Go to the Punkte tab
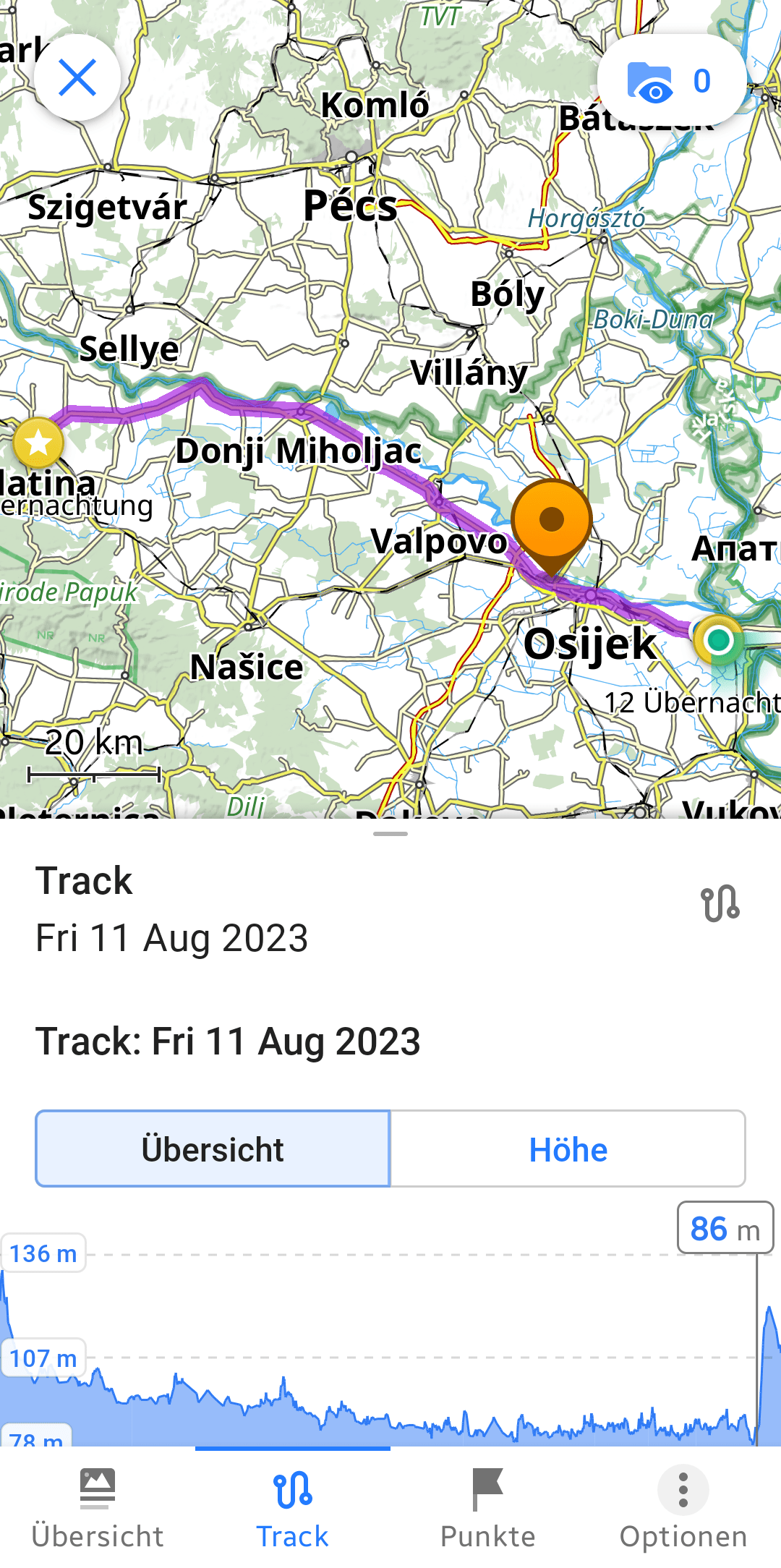The image size is (781, 1568). (x=488, y=1507)
